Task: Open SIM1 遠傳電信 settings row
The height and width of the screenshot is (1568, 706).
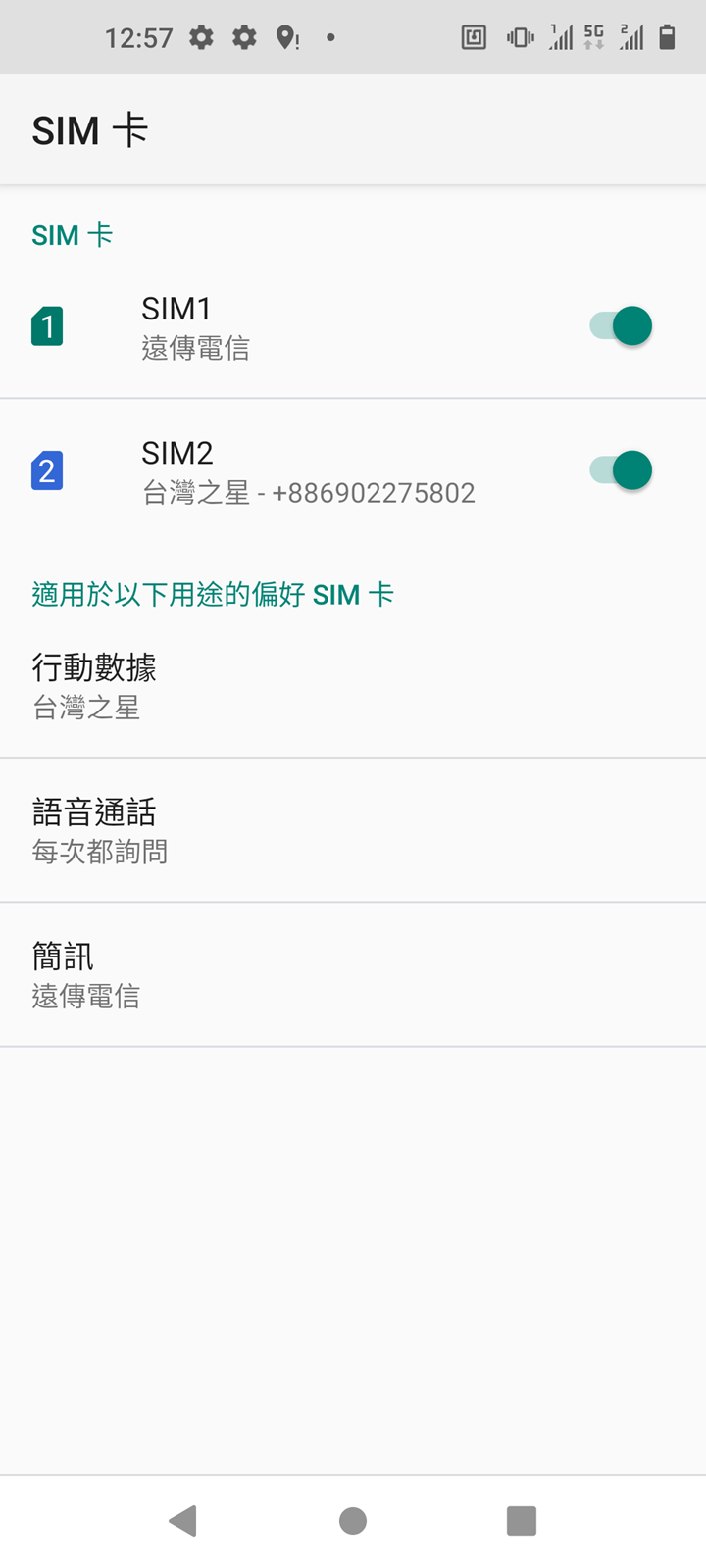Action: pyautogui.click(x=294, y=327)
